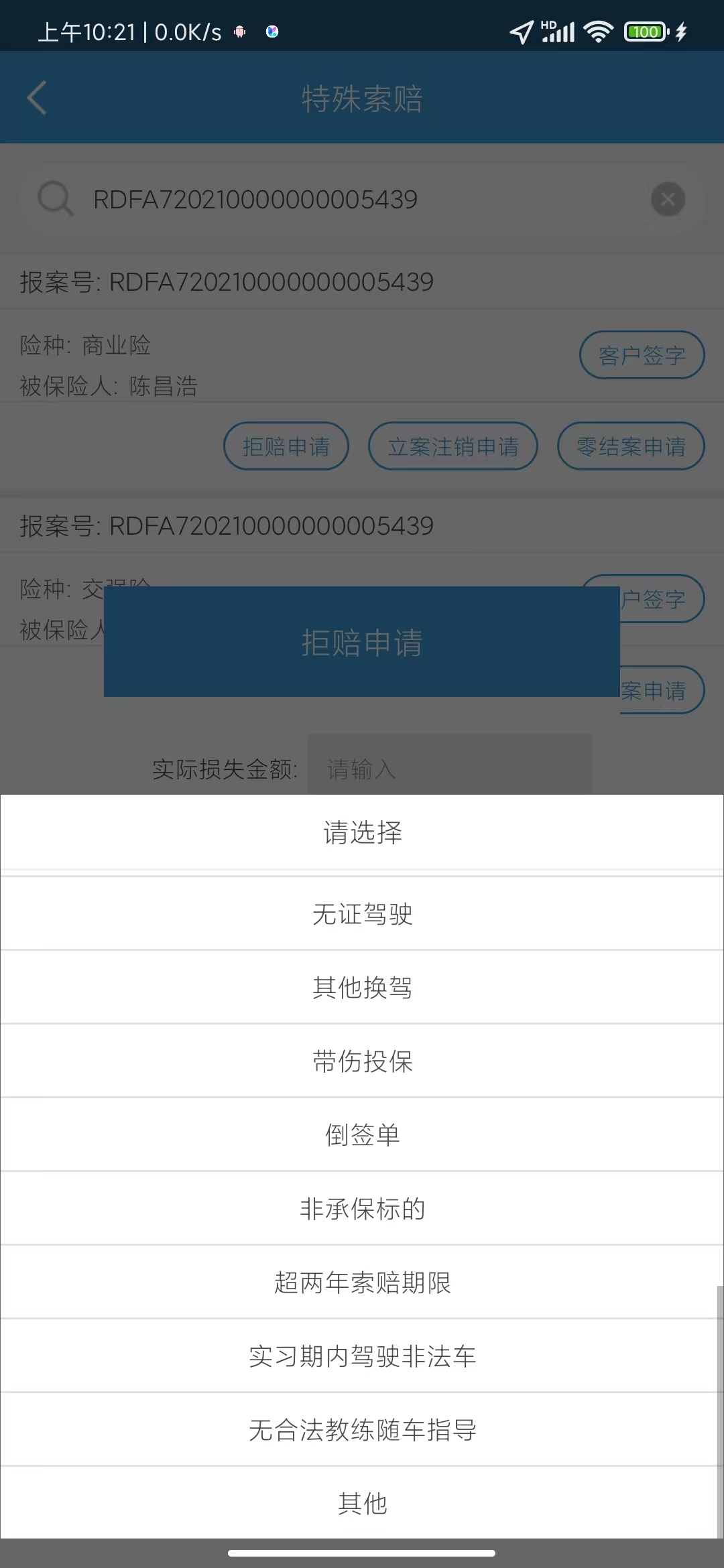Open 立案注销申请 for 商业险
This screenshot has width=724, height=1568.
(x=453, y=446)
